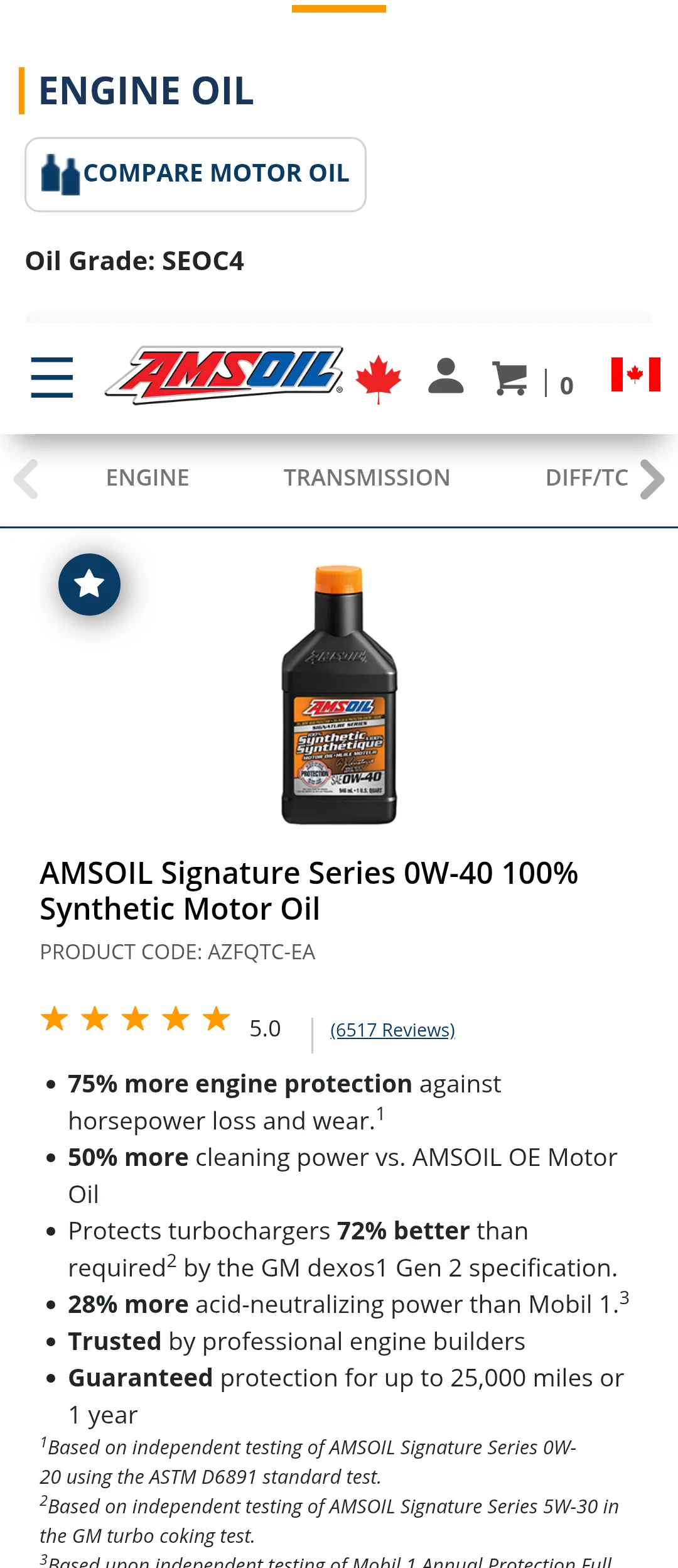Click the star badge on the product image
The image size is (678, 1568).
(x=89, y=584)
